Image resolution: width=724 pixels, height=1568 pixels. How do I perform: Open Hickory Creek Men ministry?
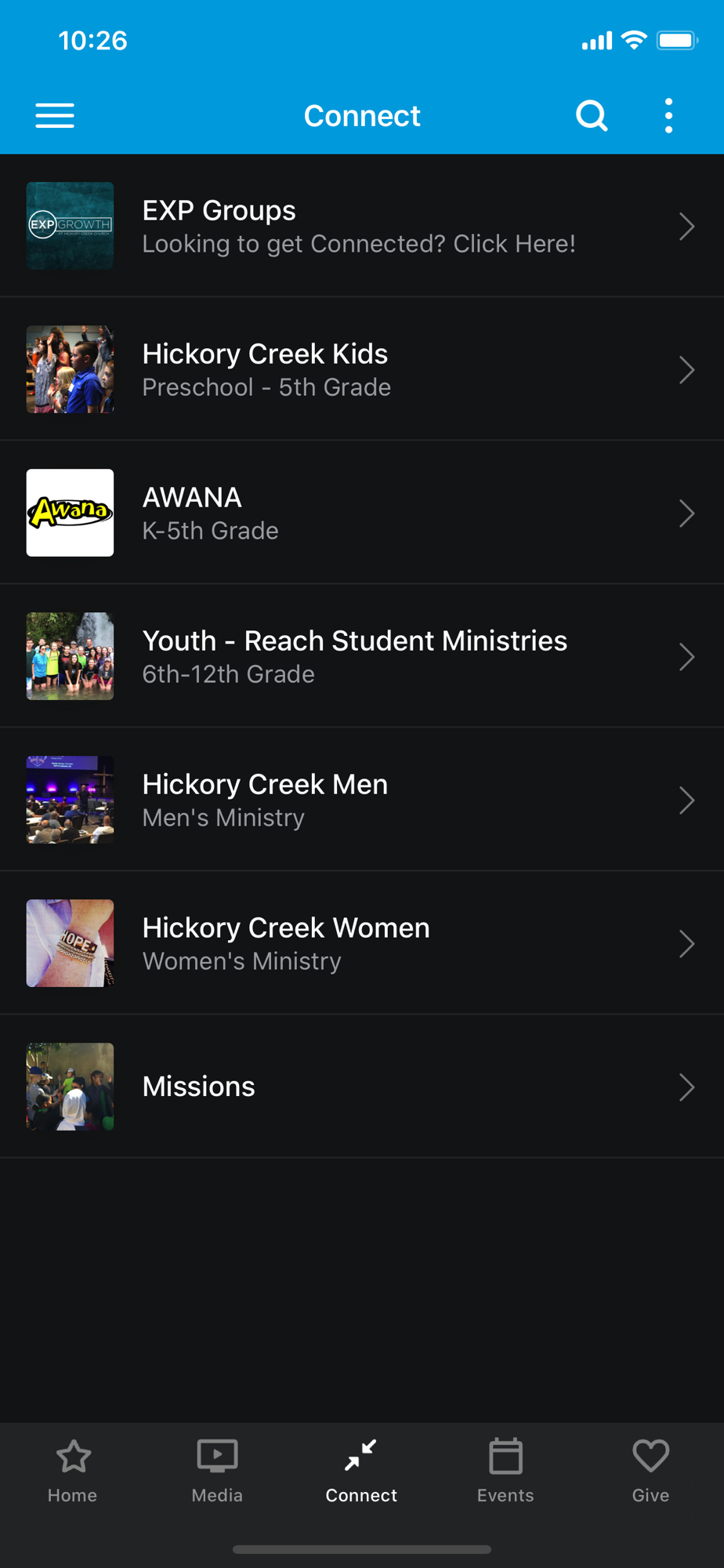(x=360, y=800)
